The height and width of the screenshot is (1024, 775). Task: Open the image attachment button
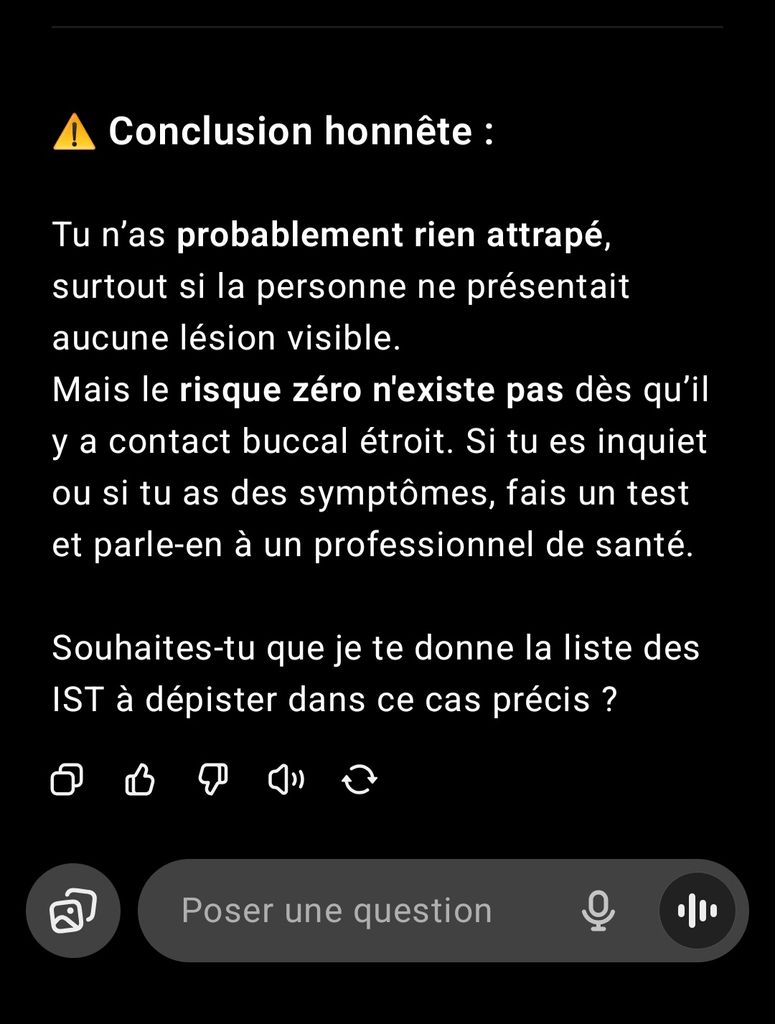click(x=73, y=911)
